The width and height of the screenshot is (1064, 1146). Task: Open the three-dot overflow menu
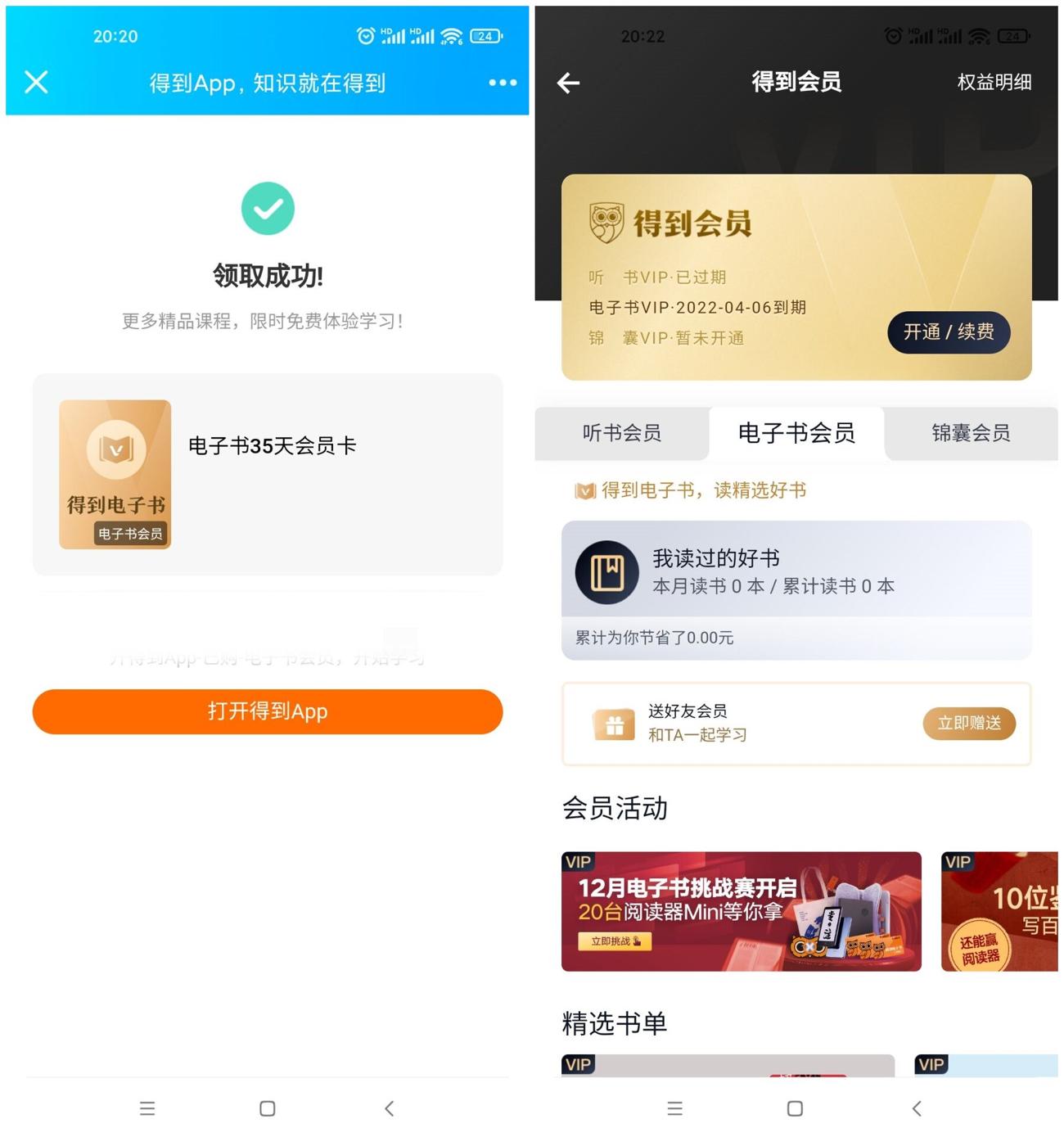coord(502,83)
